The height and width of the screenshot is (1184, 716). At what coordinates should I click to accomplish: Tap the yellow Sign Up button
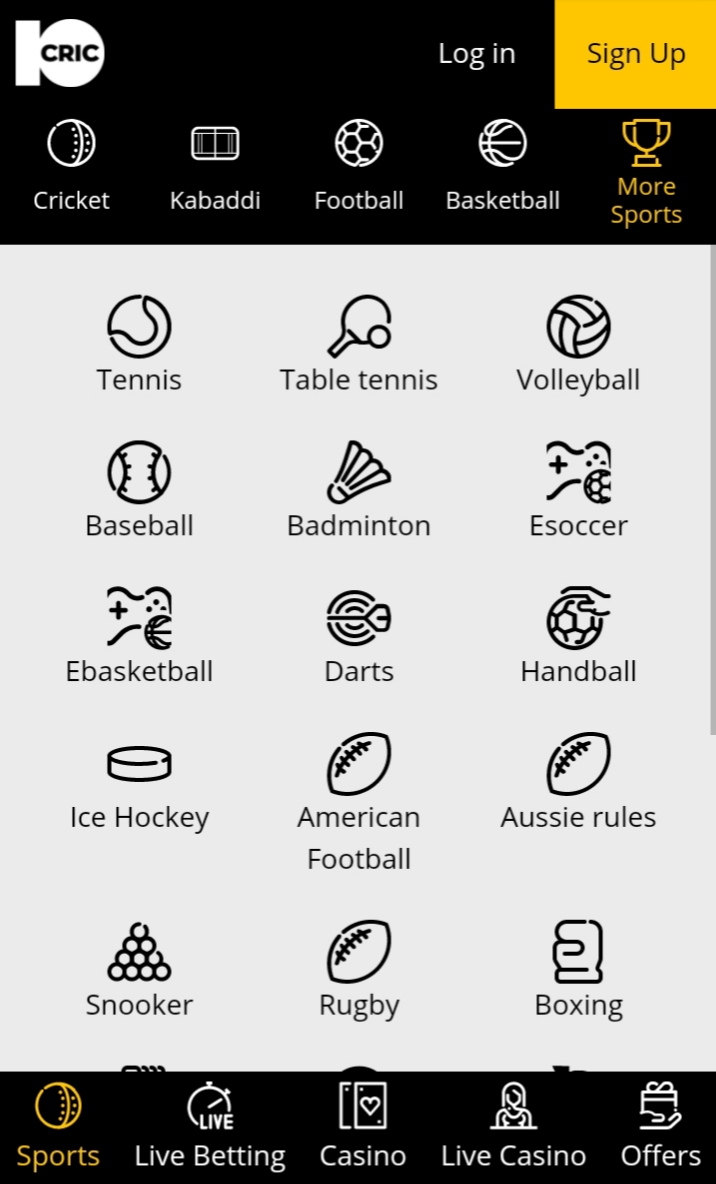(636, 54)
